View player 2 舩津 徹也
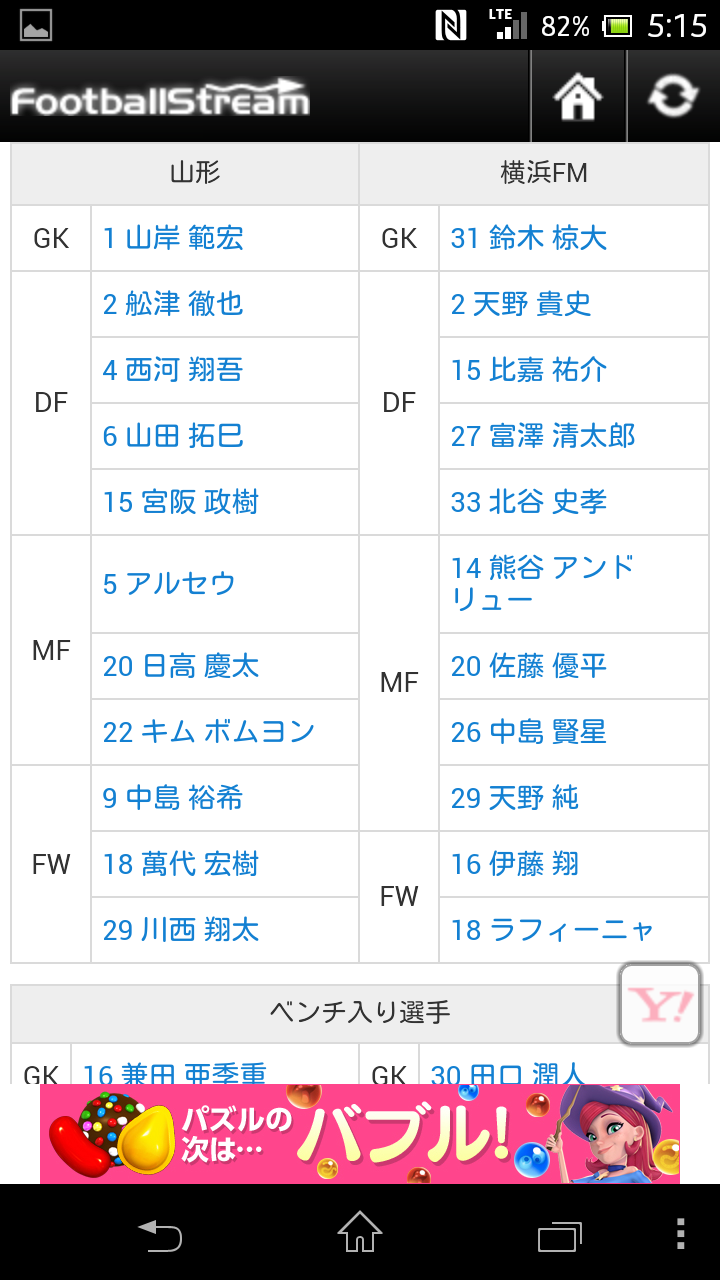The image size is (720, 1280). (x=173, y=304)
